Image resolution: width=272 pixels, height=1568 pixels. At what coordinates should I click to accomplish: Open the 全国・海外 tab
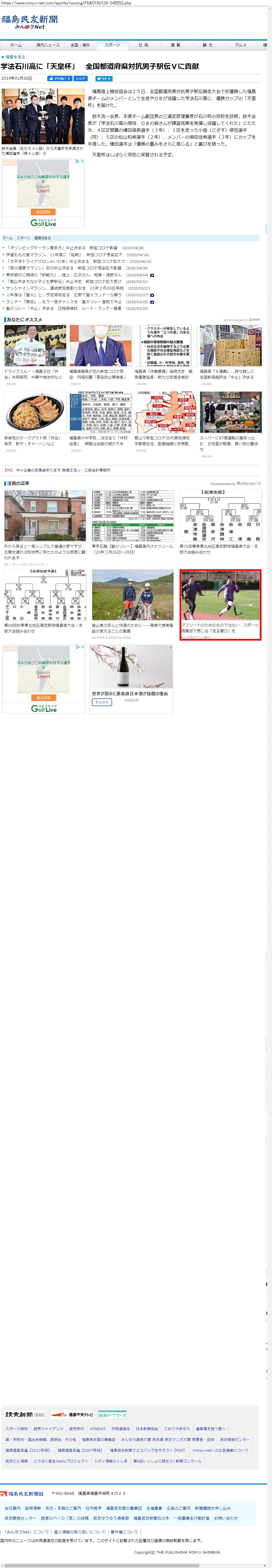coord(80,45)
